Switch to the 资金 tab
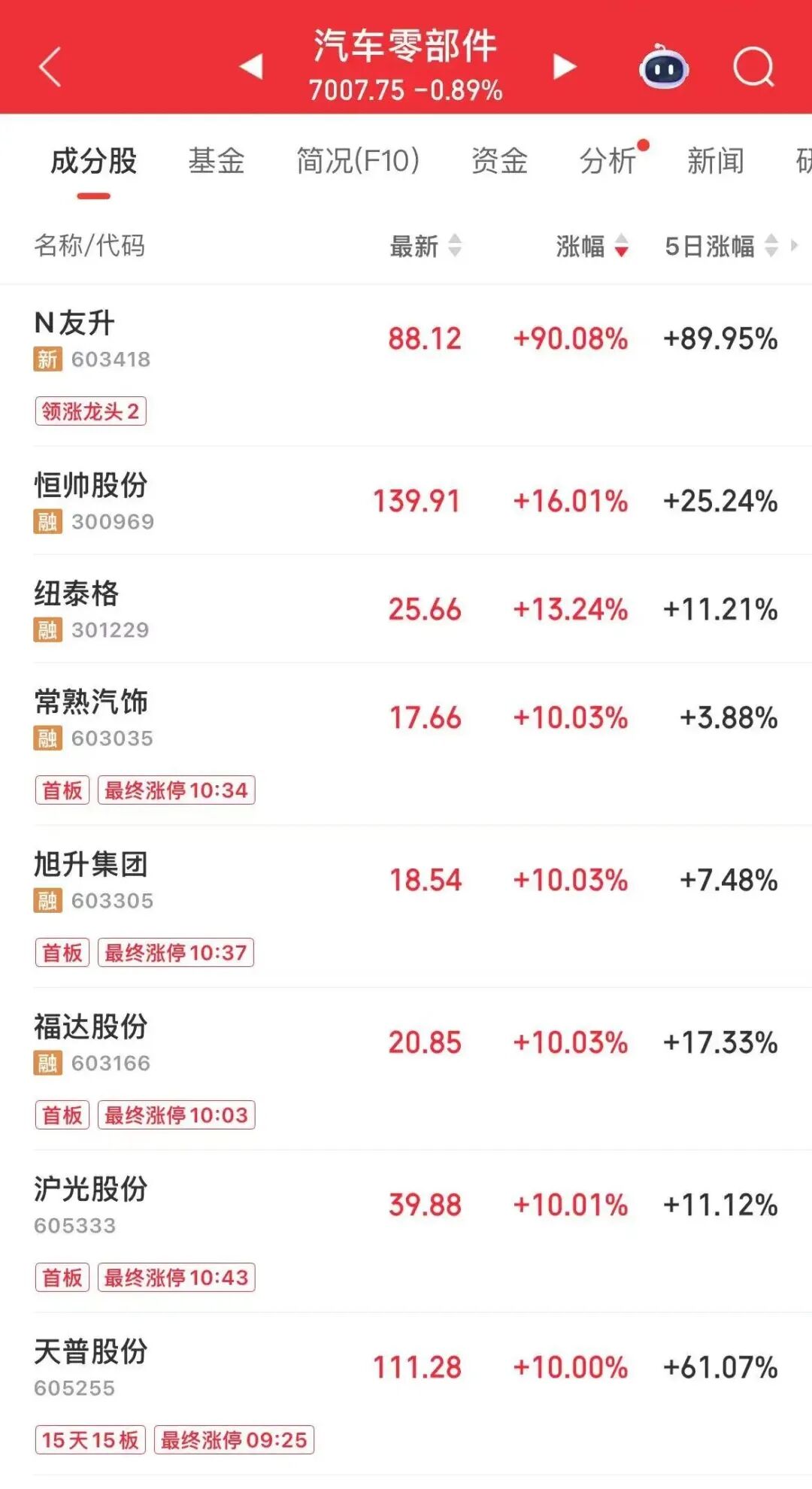Image resolution: width=812 pixels, height=1489 pixels. pyautogui.click(x=499, y=161)
